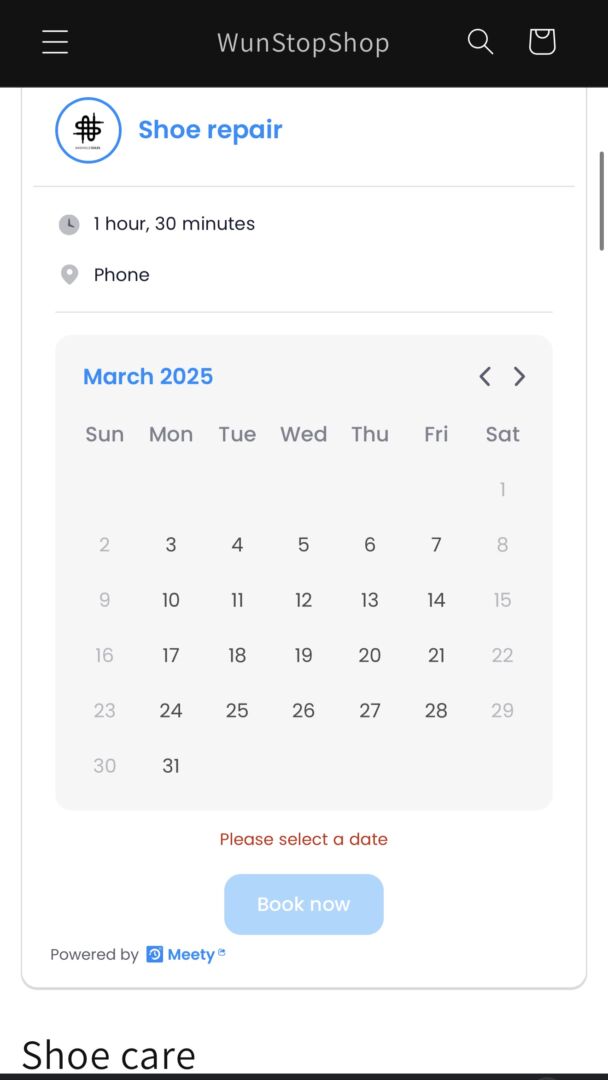Open the WunStopShop home title

coord(303,43)
